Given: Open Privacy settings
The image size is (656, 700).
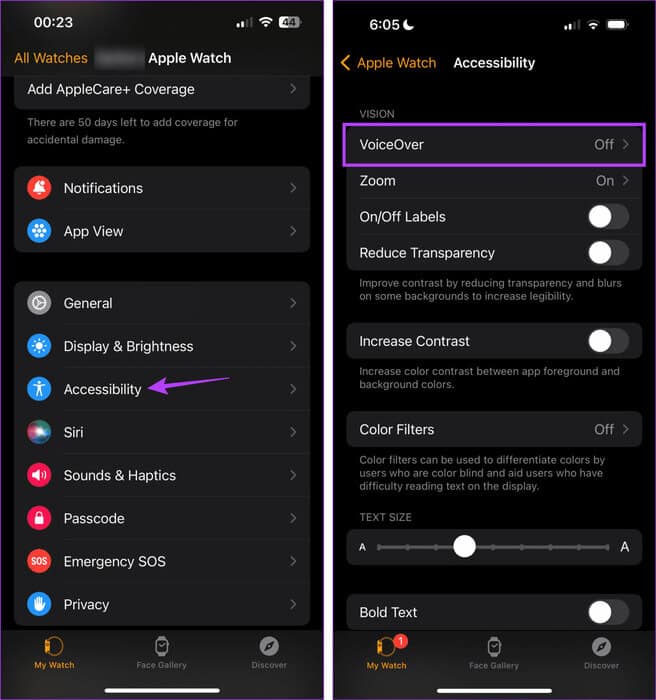Looking at the screenshot, I should 162,604.
